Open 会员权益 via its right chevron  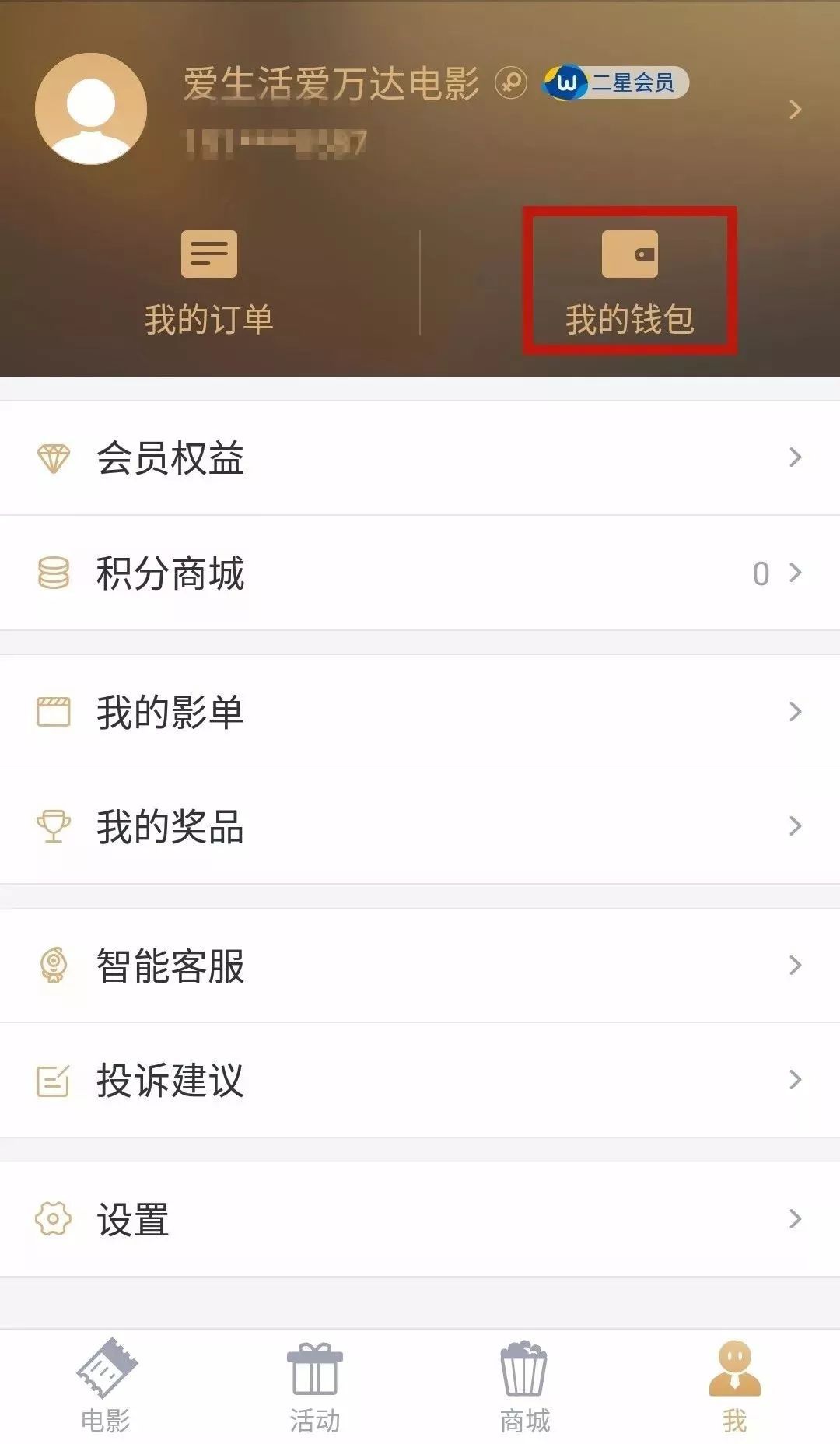[795, 458]
